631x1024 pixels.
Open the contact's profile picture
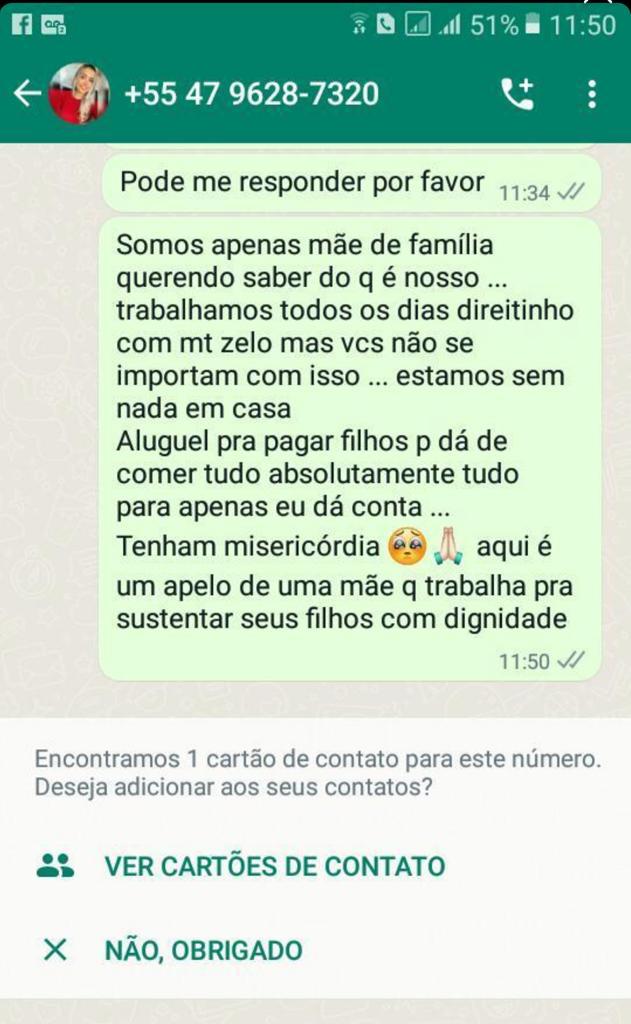[x=79, y=94]
